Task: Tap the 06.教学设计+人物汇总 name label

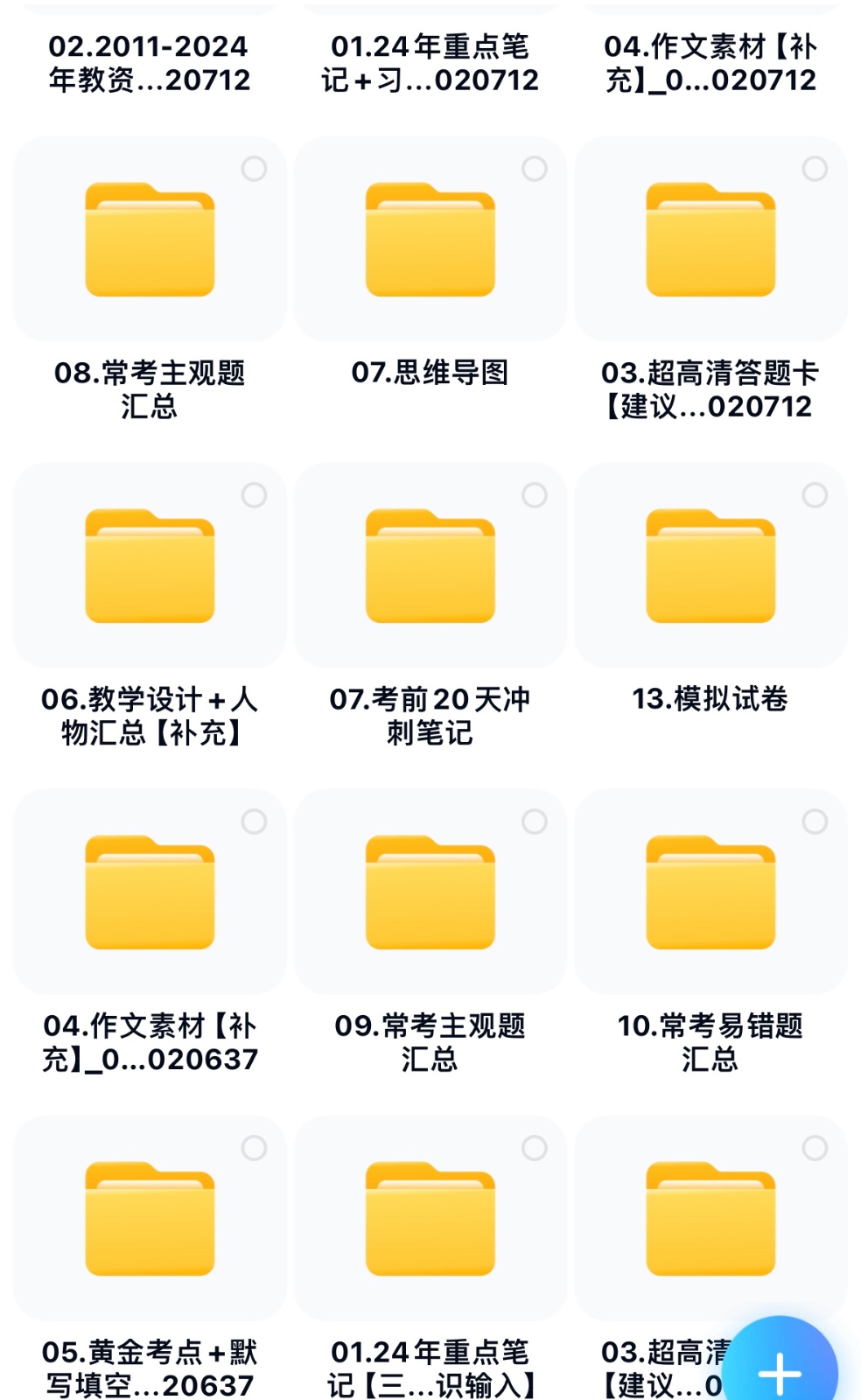Action: coord(149,717)
